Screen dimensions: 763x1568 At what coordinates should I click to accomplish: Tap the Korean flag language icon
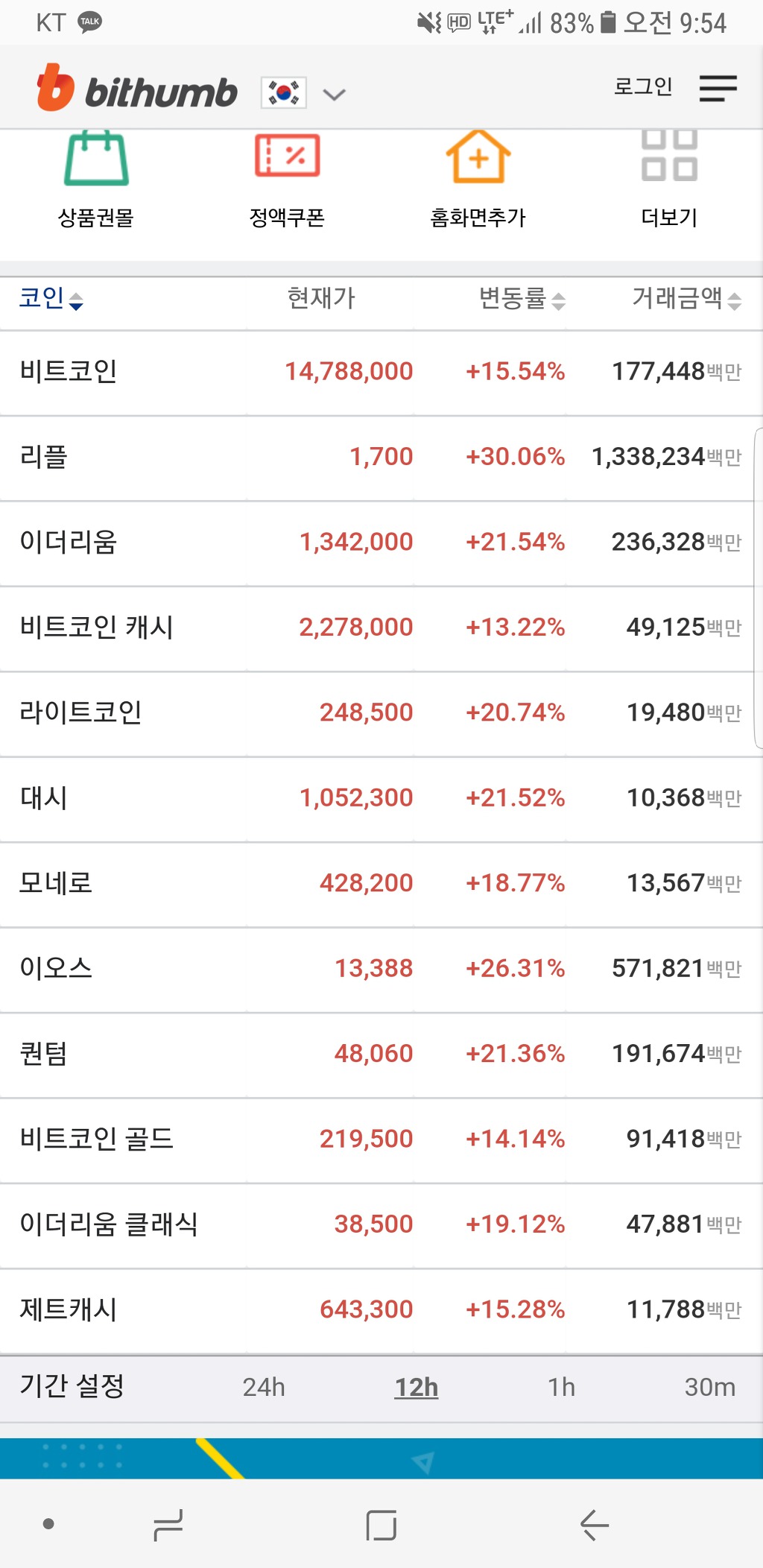[x=283, y=91]
